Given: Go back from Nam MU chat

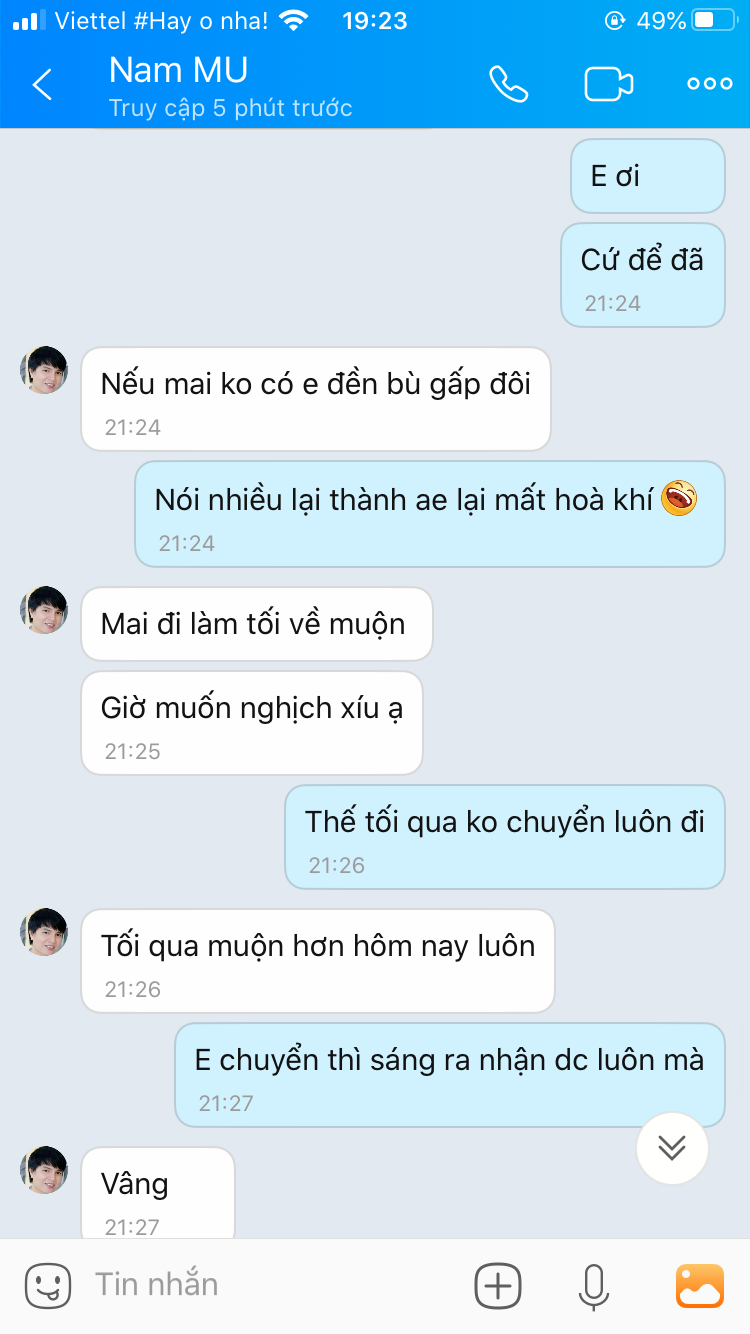Looking at the screenshot, I should pos(42,85).
